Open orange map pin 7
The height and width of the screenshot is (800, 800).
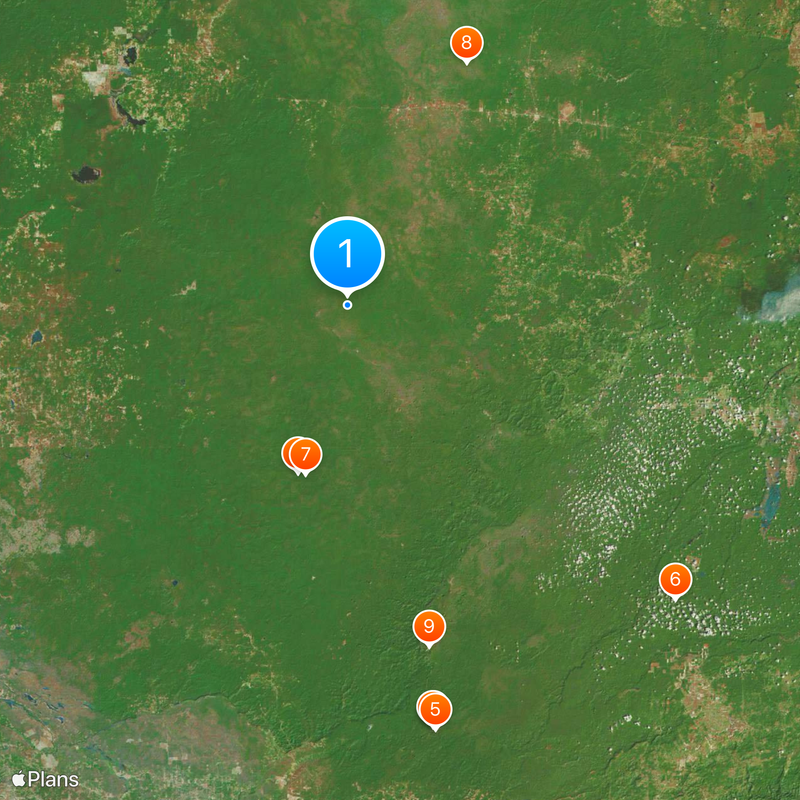(x=306, y=455)
